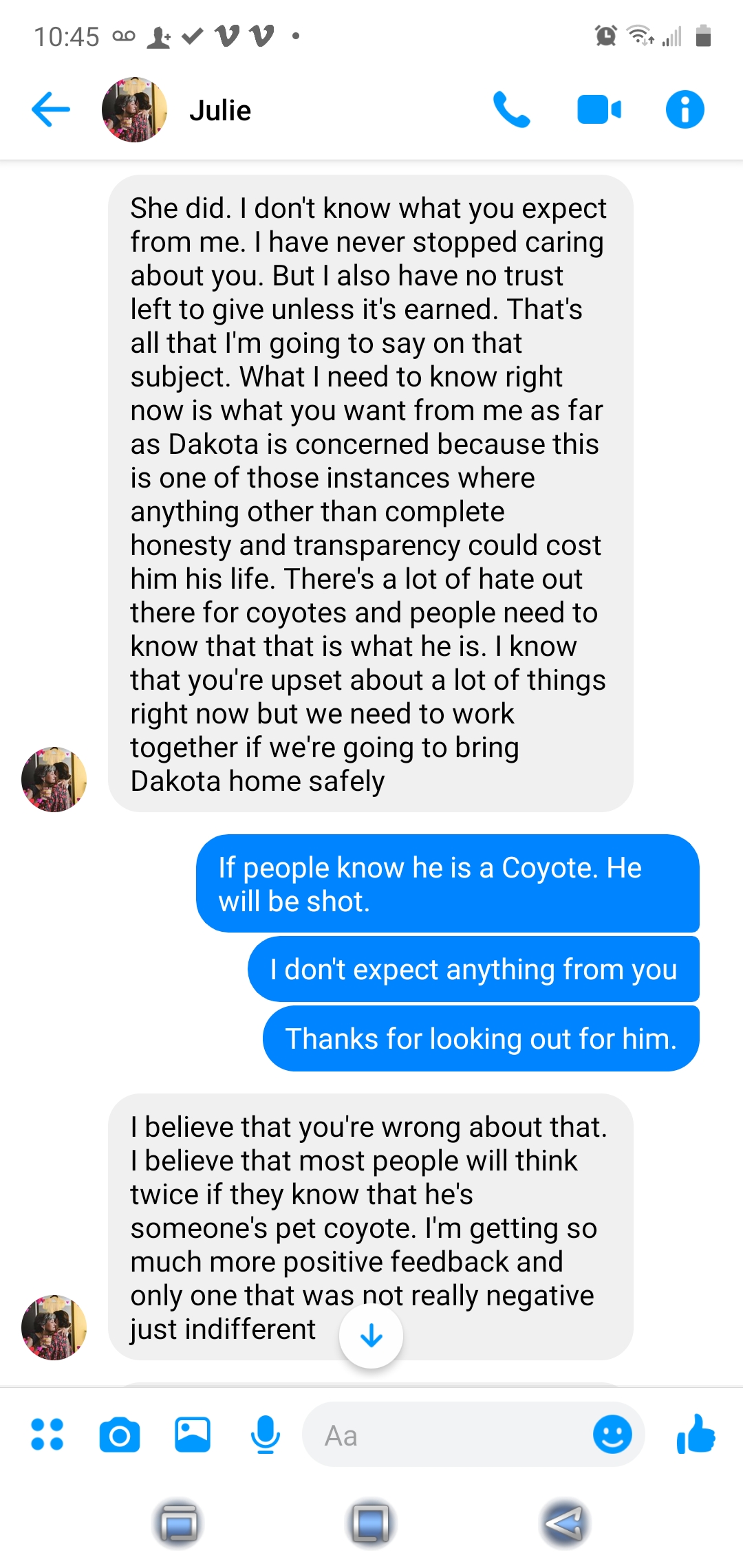Tap the system home button
Viewport: 743px width, 1568px height.
(x=371, y=1523)
